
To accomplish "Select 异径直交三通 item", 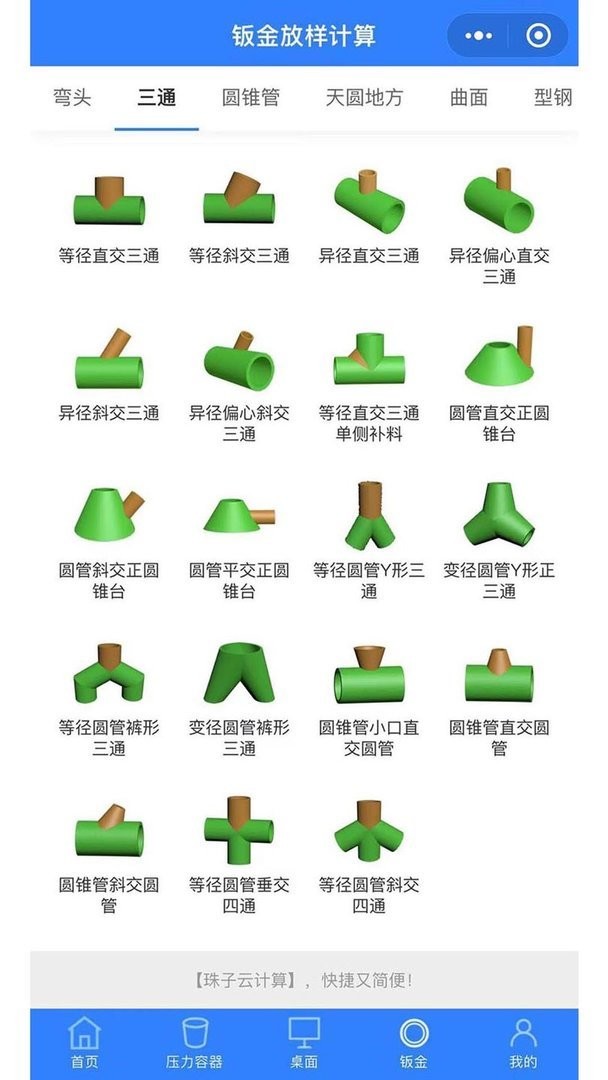I will tap(369, 218).
